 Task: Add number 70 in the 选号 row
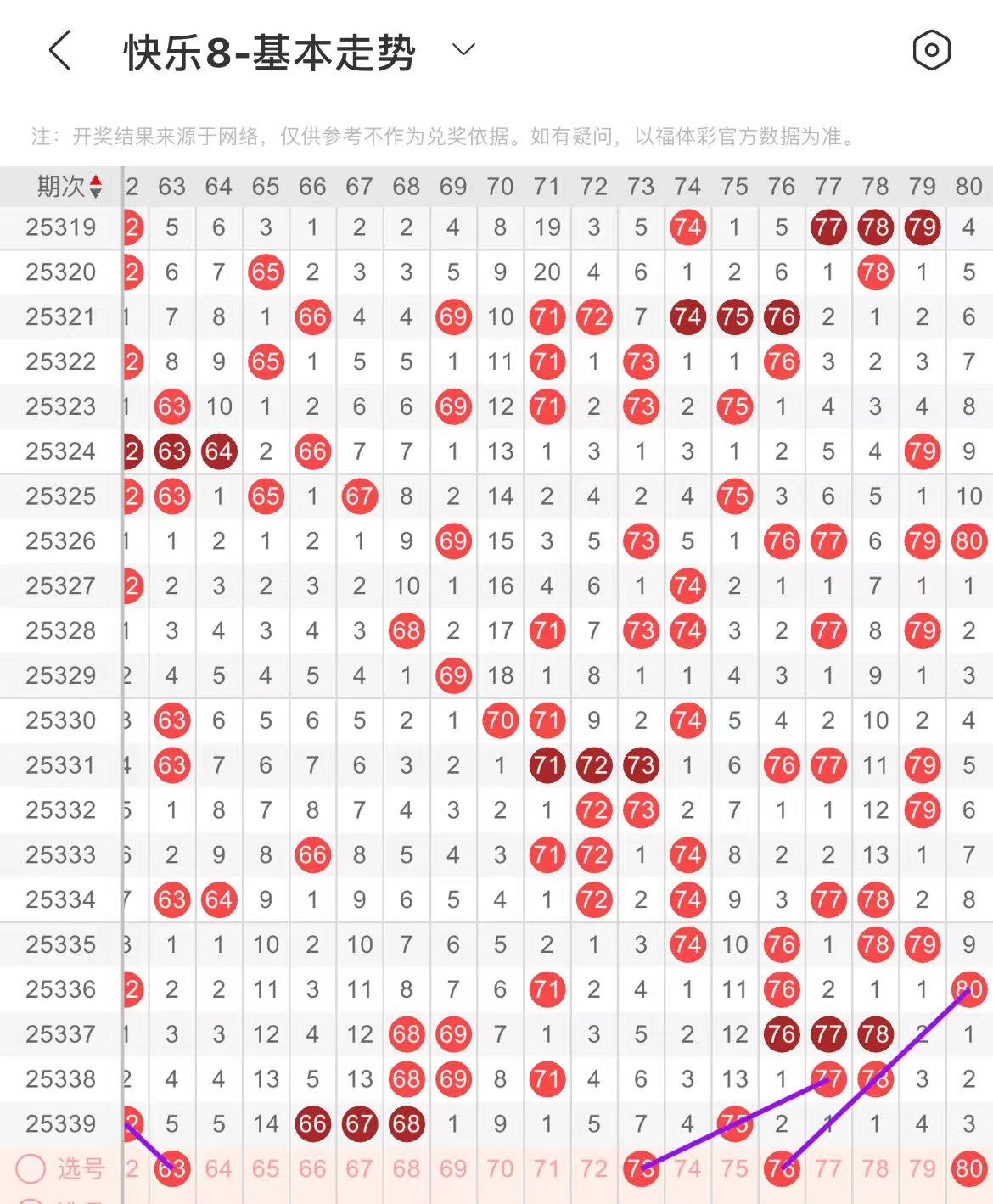point(500,1168)
